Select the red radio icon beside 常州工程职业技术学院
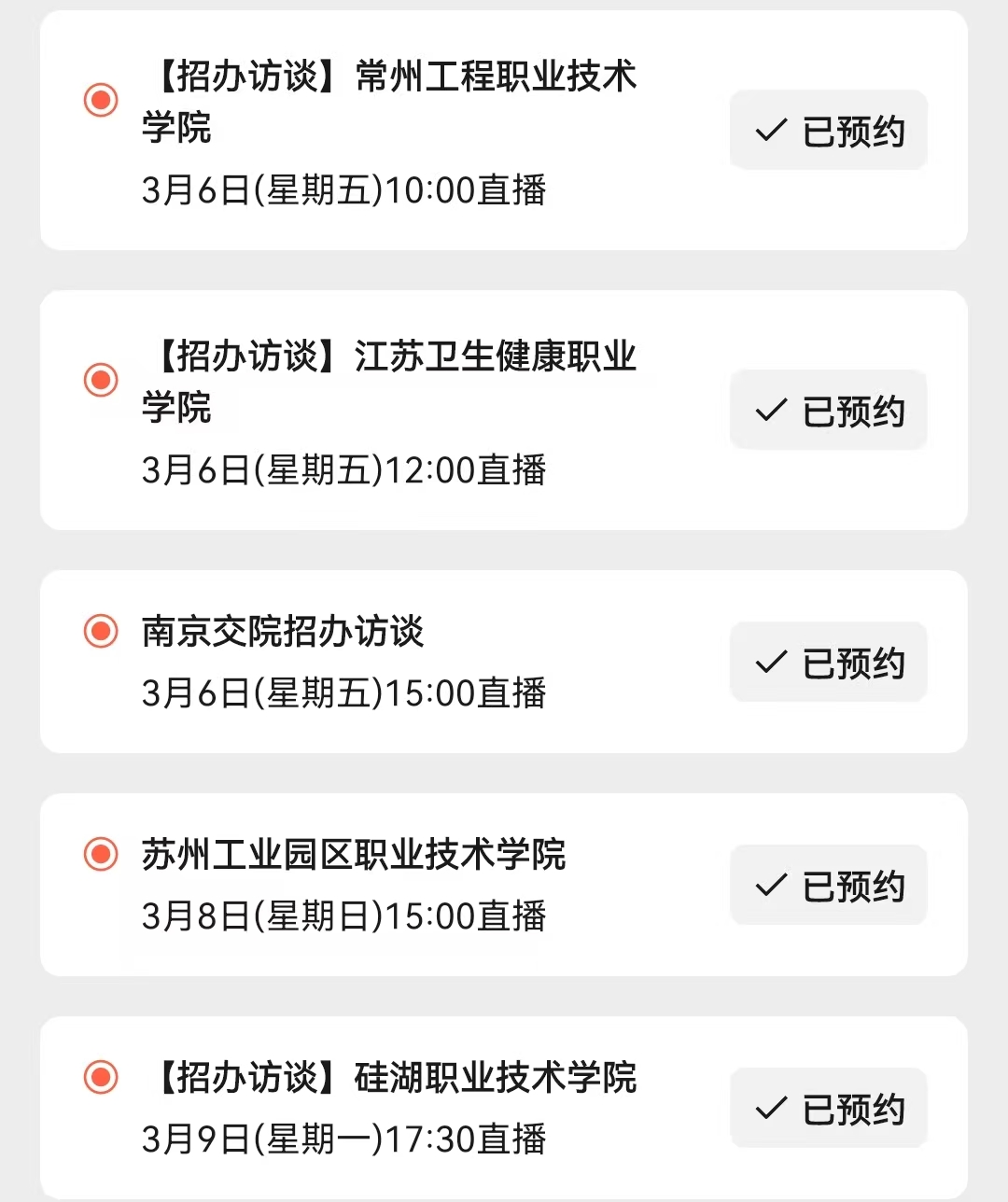This screenshot has height=1202, width=1008. (x=100, y=100)
